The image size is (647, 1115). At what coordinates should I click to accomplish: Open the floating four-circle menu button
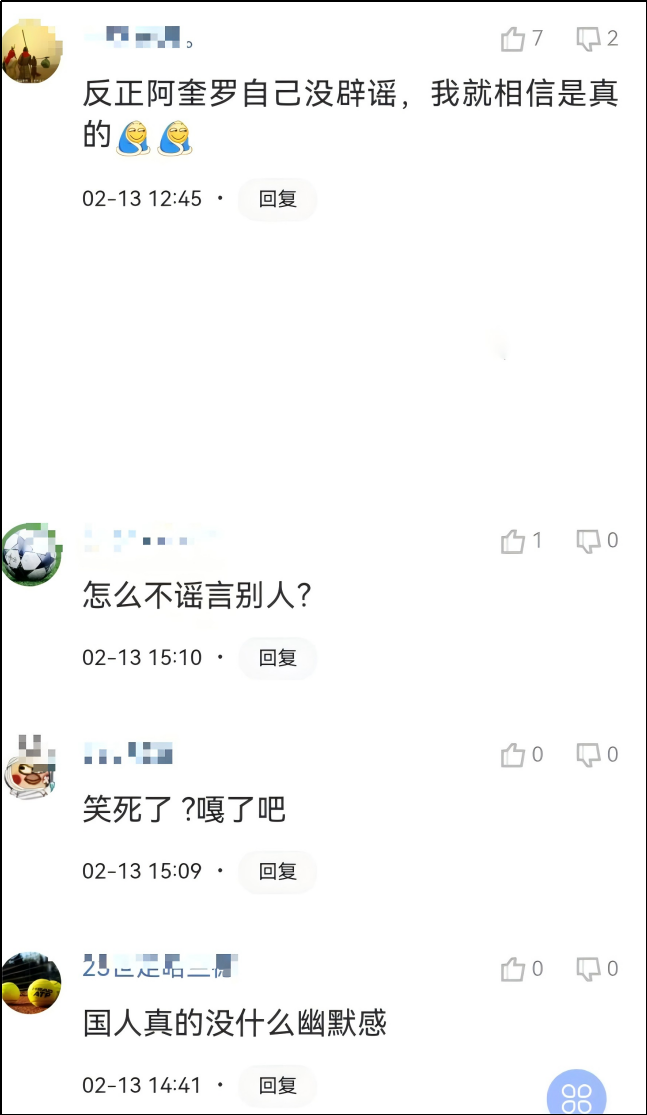click(x=577, y=1095)
